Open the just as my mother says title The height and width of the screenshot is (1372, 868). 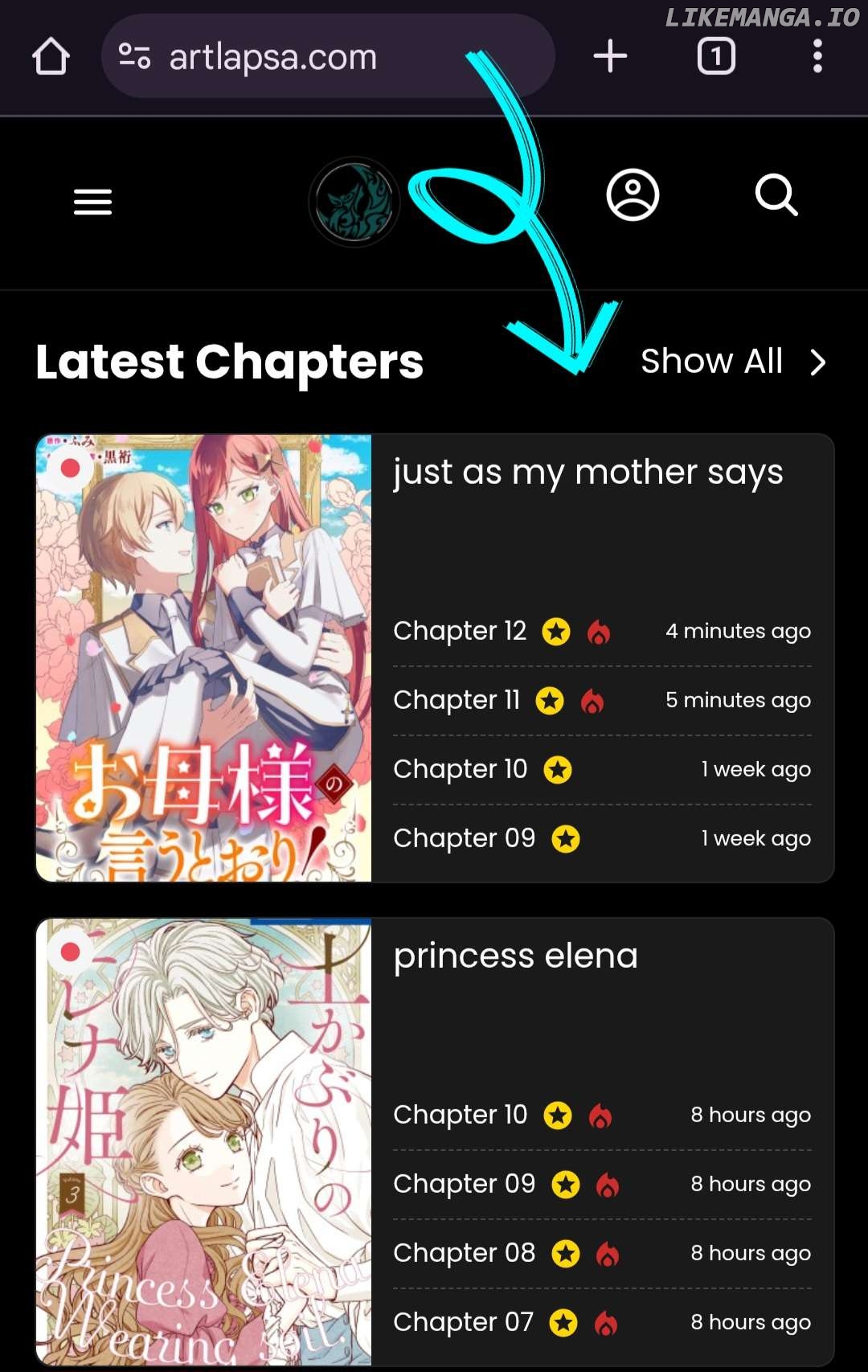[x=588, y=473]
